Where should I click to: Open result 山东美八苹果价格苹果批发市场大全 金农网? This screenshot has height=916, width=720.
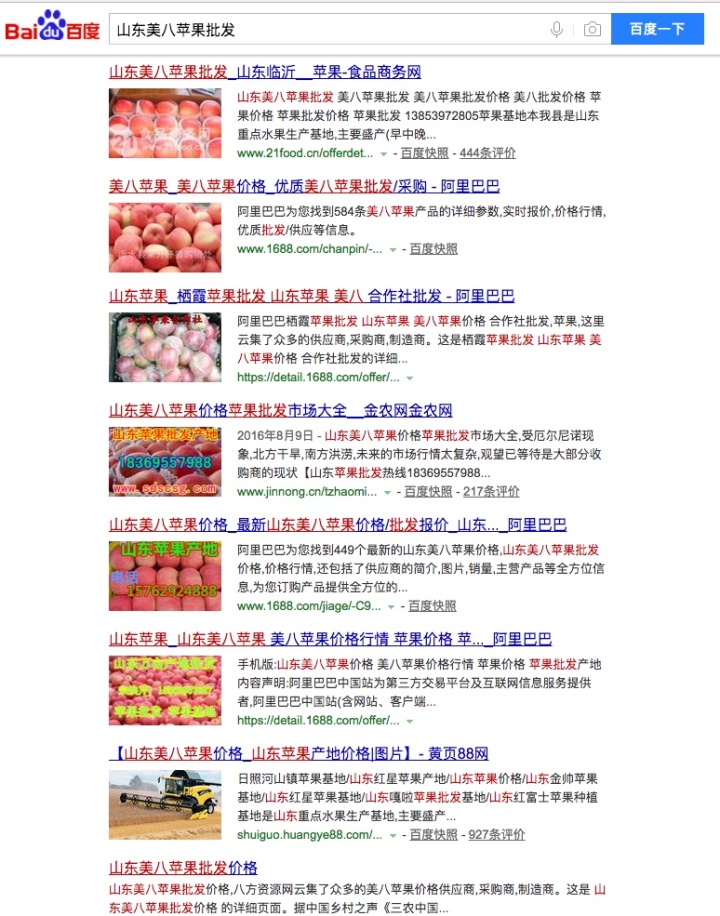point(281,410)
